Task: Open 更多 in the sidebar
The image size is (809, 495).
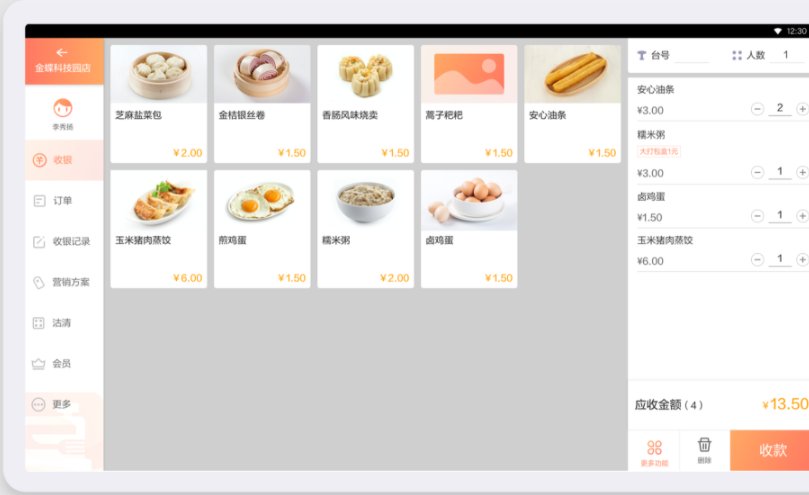Action: coord(62,404)
